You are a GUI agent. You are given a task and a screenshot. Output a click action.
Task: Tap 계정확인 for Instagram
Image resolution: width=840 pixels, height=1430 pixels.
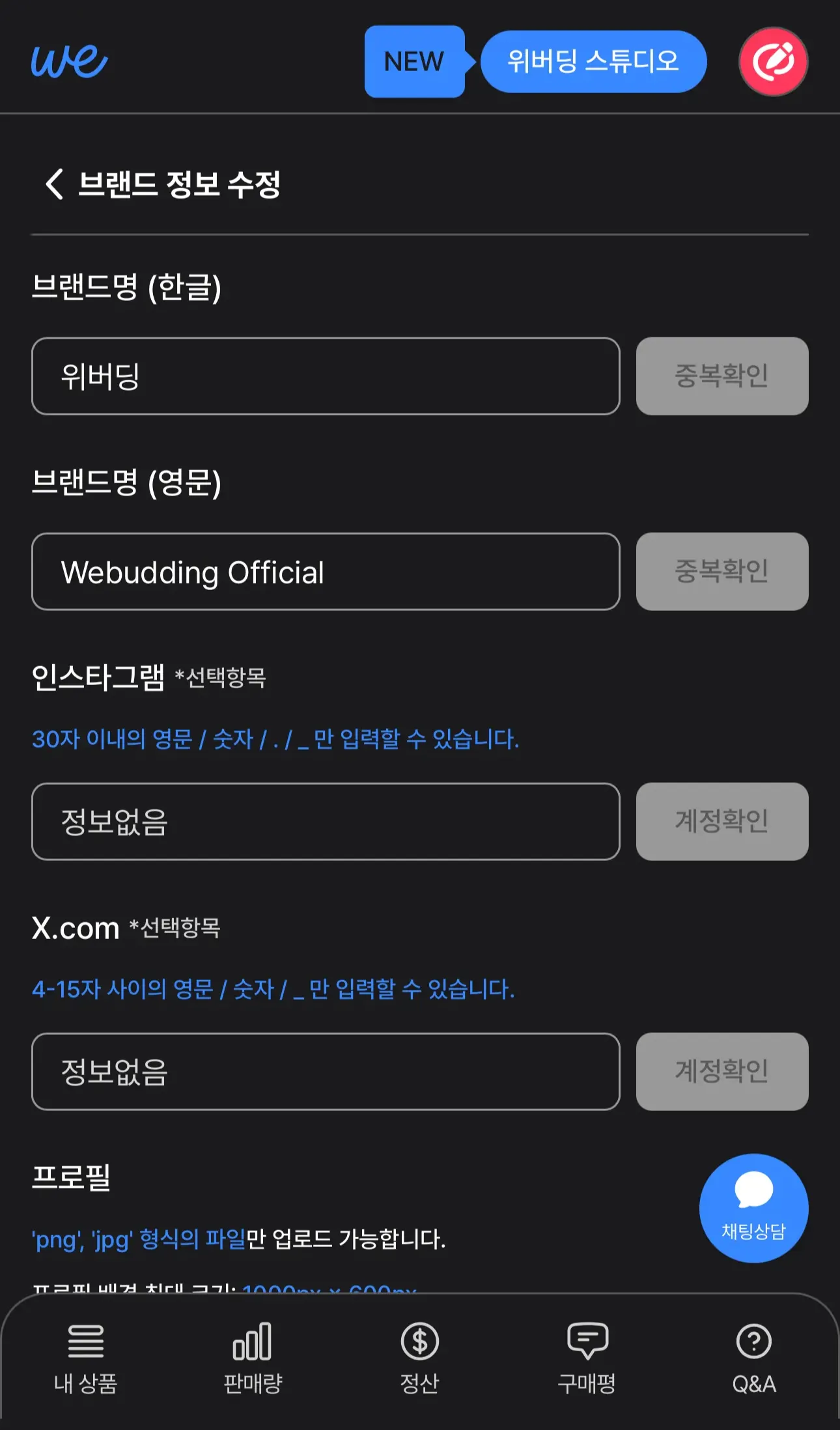point(721,822)
